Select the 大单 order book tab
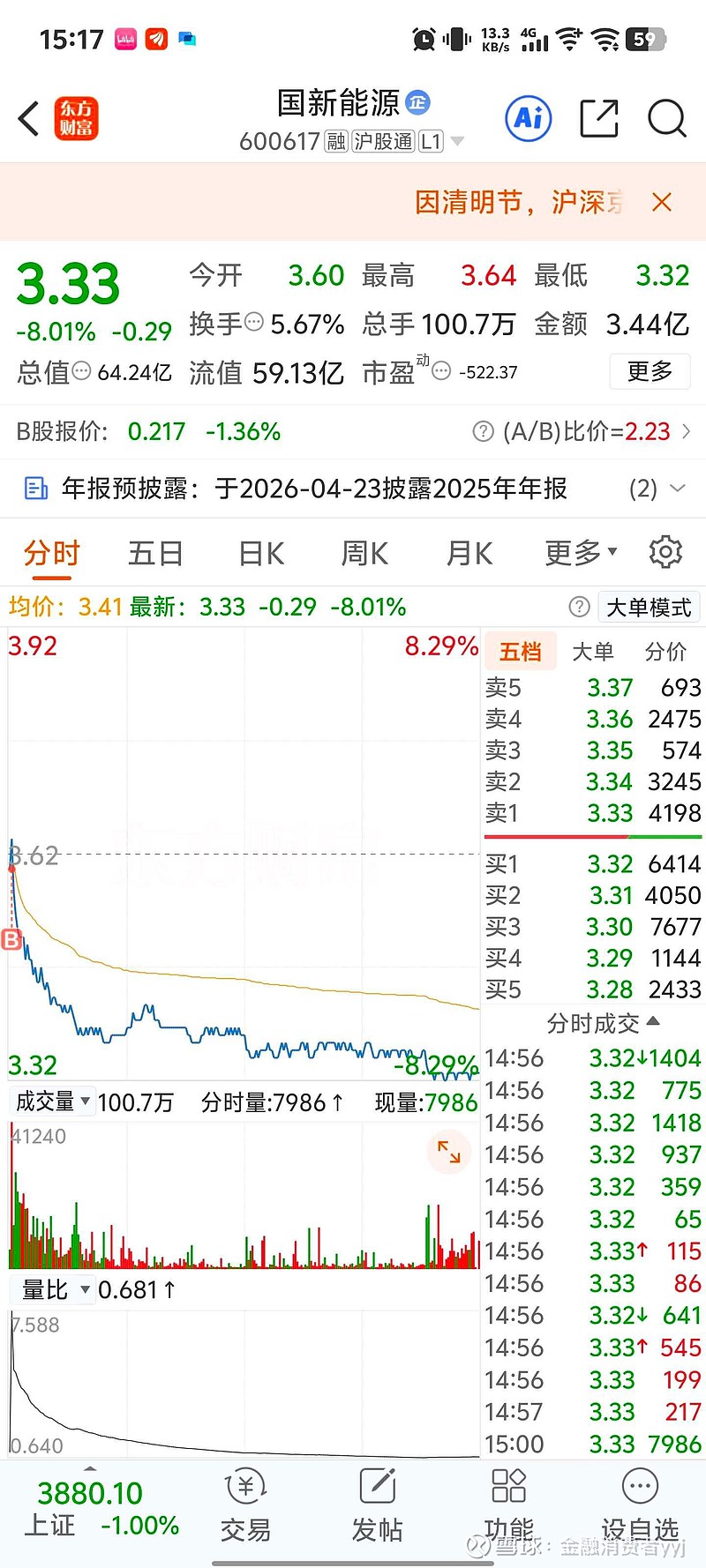Screen dimensions: 706x1568 pos(593,651)
